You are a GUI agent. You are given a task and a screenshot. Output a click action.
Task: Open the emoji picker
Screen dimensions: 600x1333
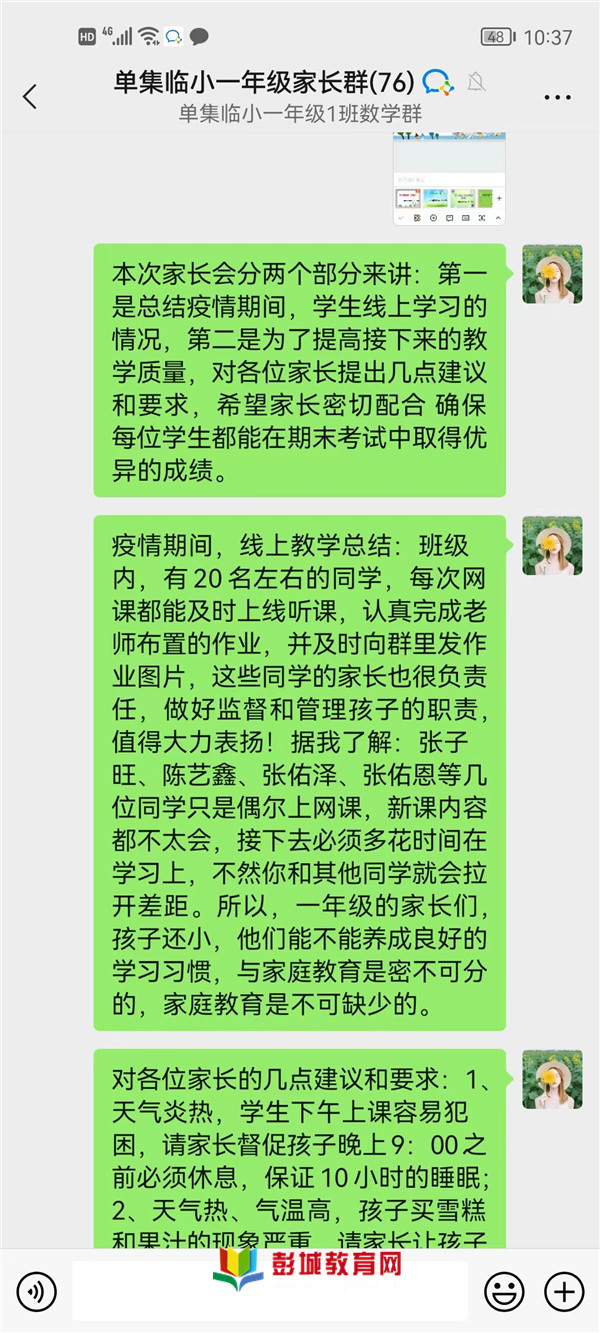pos(504,1291)
